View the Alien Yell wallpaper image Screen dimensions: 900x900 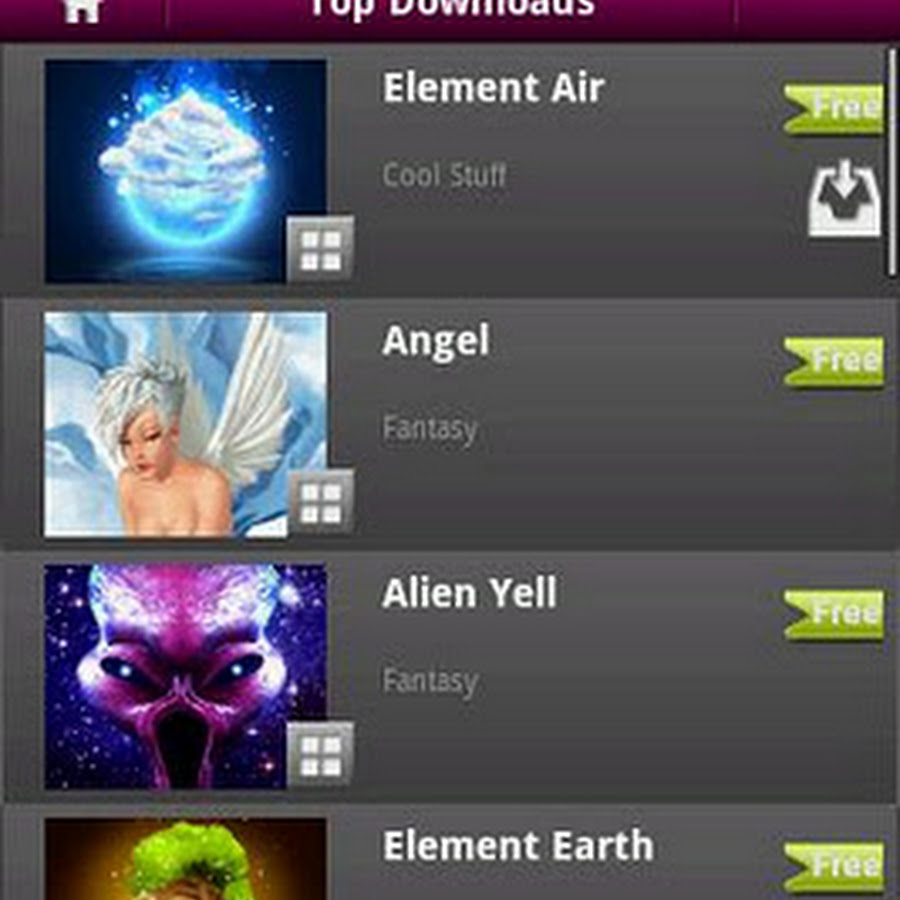click(185, 676)
